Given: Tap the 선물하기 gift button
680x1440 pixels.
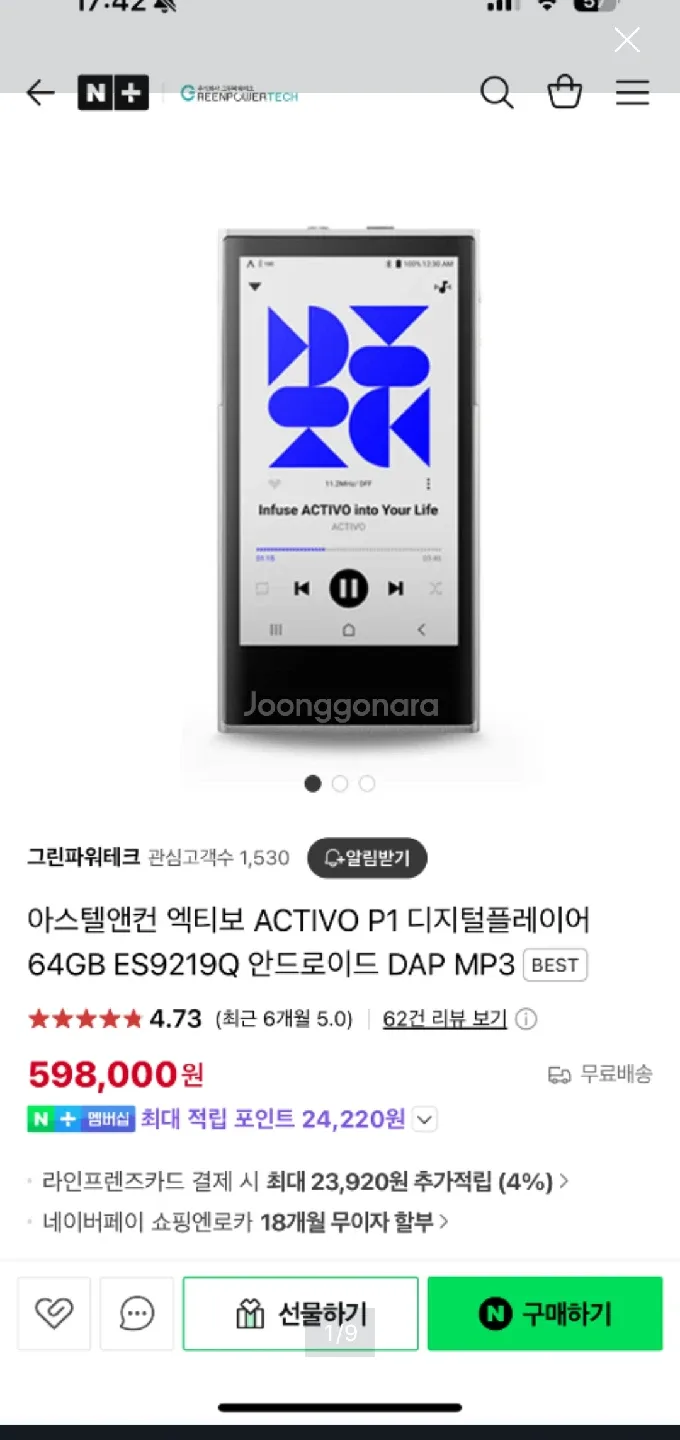Looking at the screenshot, I should (300, 1313).
